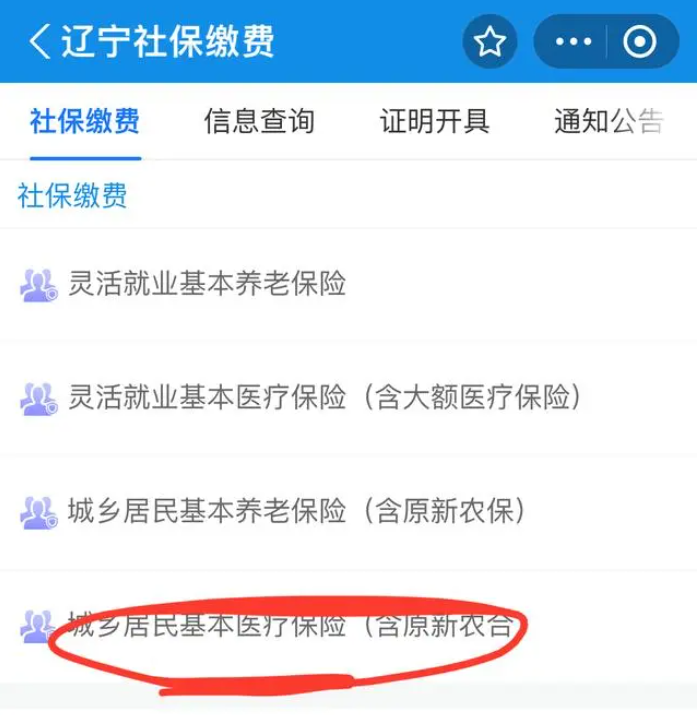Switch to 证明开具 tab
This screenshot has width=697, height=715.
[434, 122]
